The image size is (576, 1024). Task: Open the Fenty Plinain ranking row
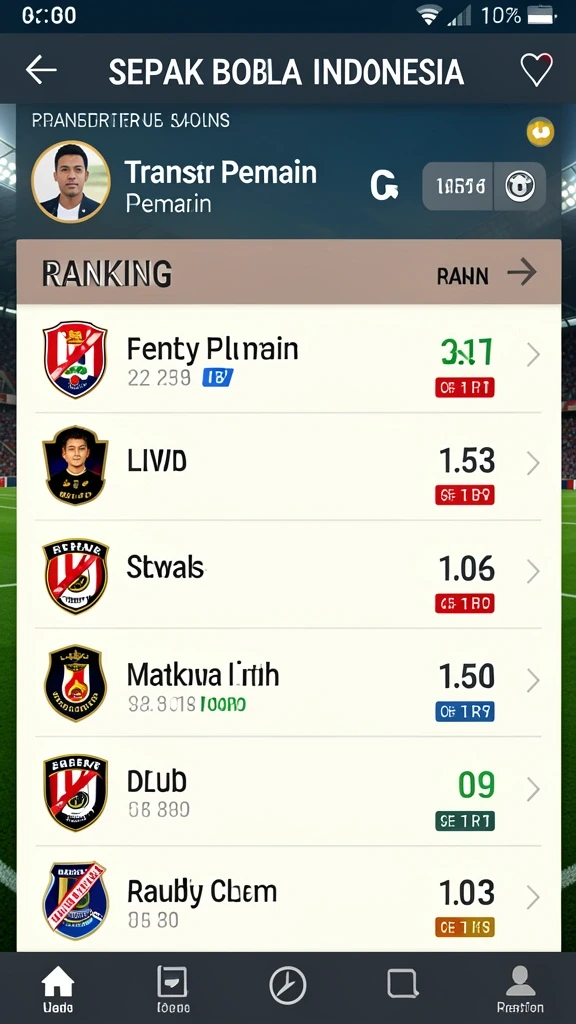point(288,359)
